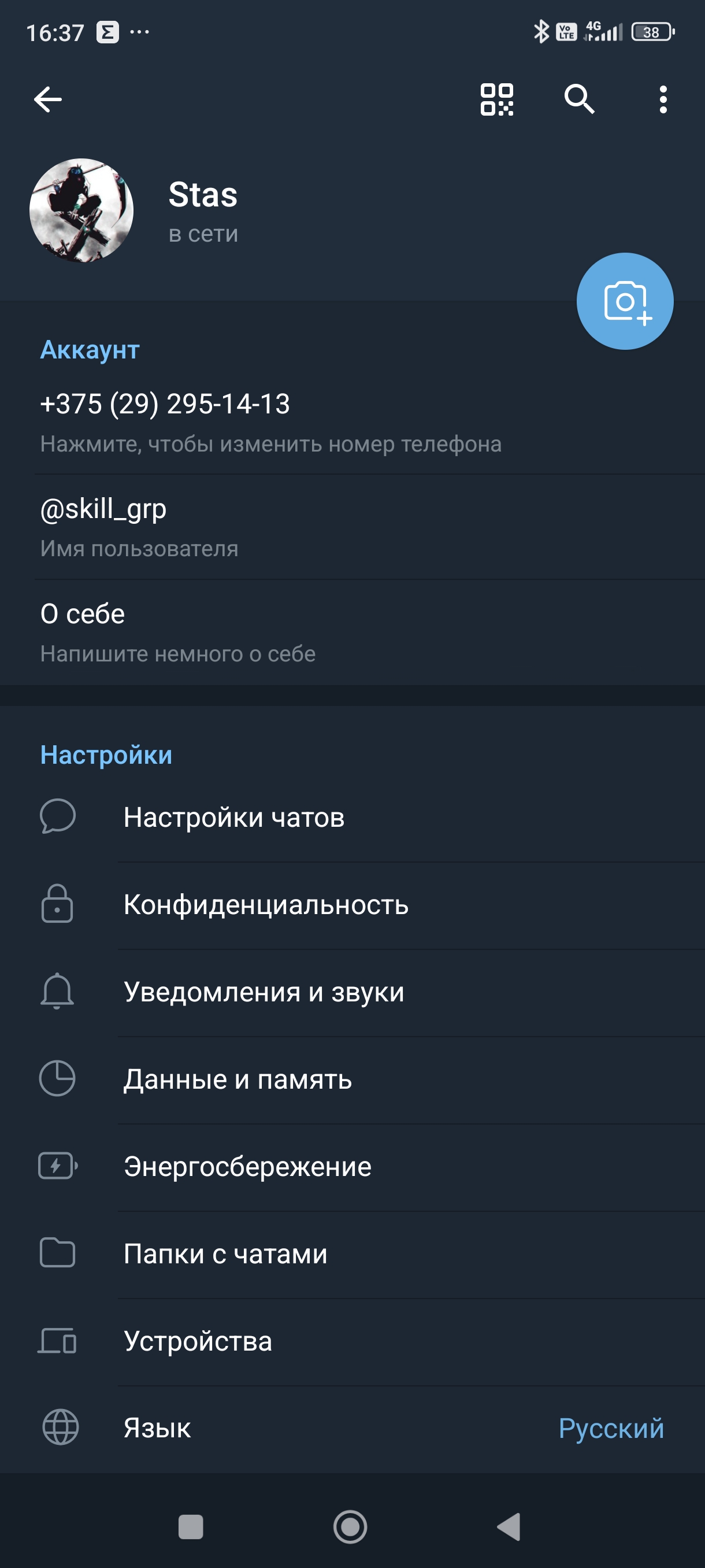Tap the devices icon for Устройства
This screenshot has height=1568, width=705.
click(x=57, y=1341)
